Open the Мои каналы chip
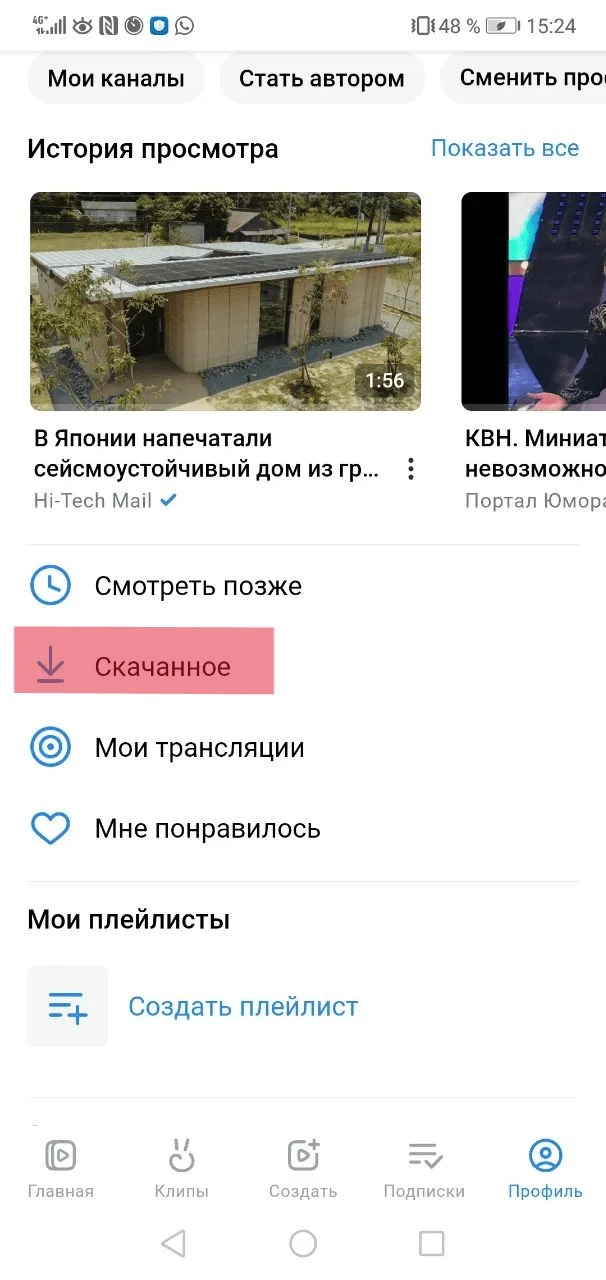The width and height of the screenshot is (606, 1280). pos(116,78)
